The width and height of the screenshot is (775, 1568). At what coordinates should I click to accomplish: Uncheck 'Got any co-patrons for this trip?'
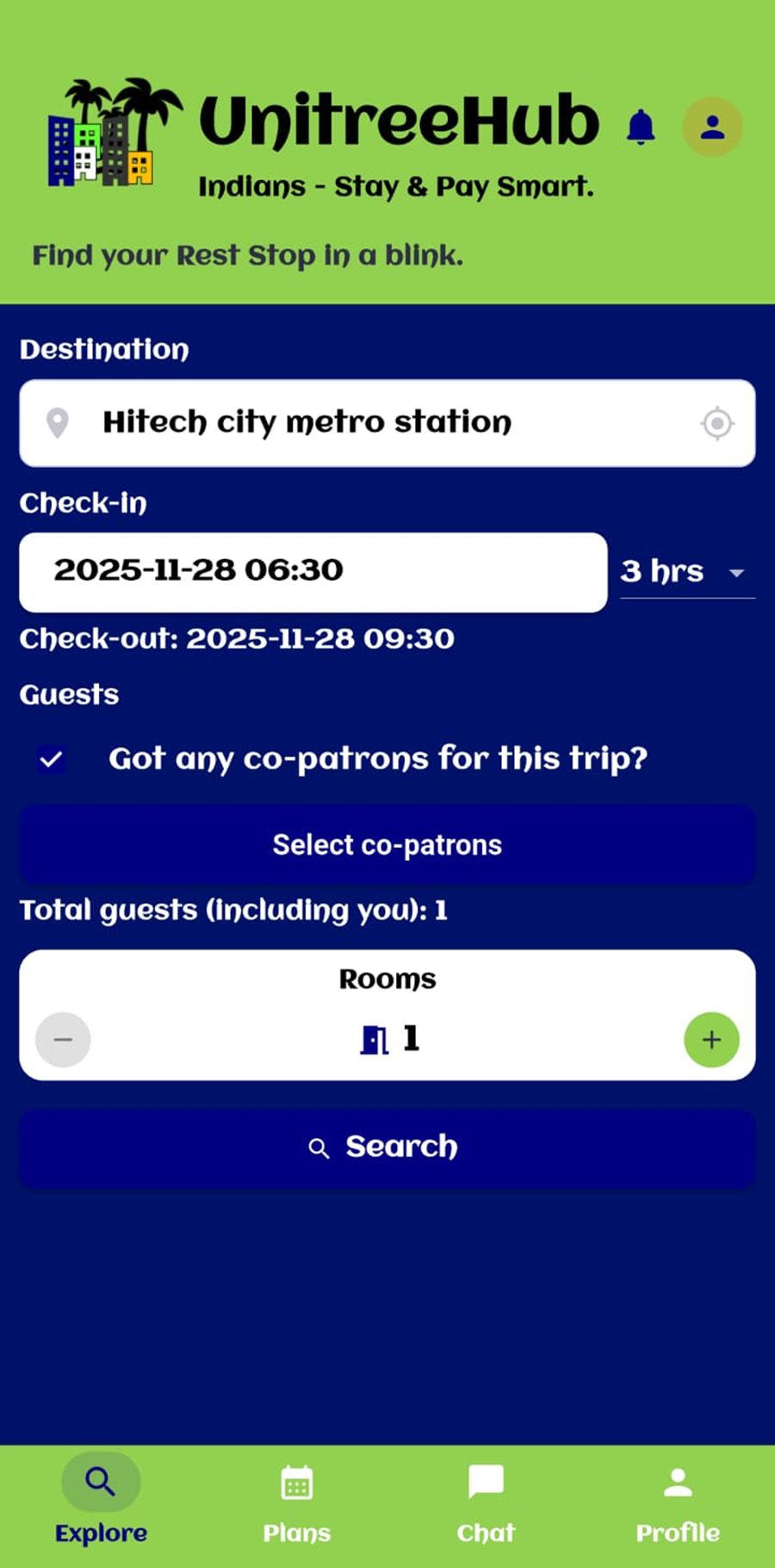click(x=50, y=760)
